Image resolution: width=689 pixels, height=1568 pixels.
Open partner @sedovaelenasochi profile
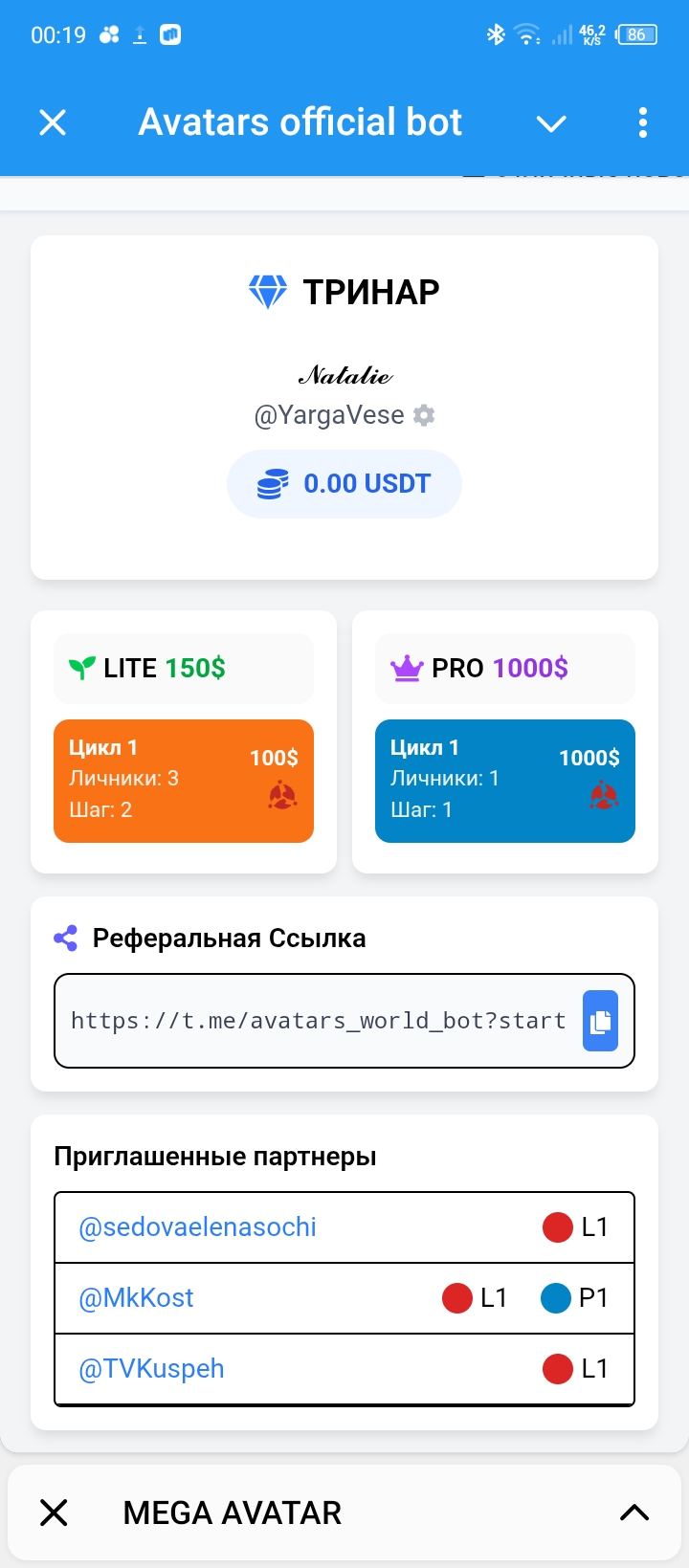point(197,1227)
